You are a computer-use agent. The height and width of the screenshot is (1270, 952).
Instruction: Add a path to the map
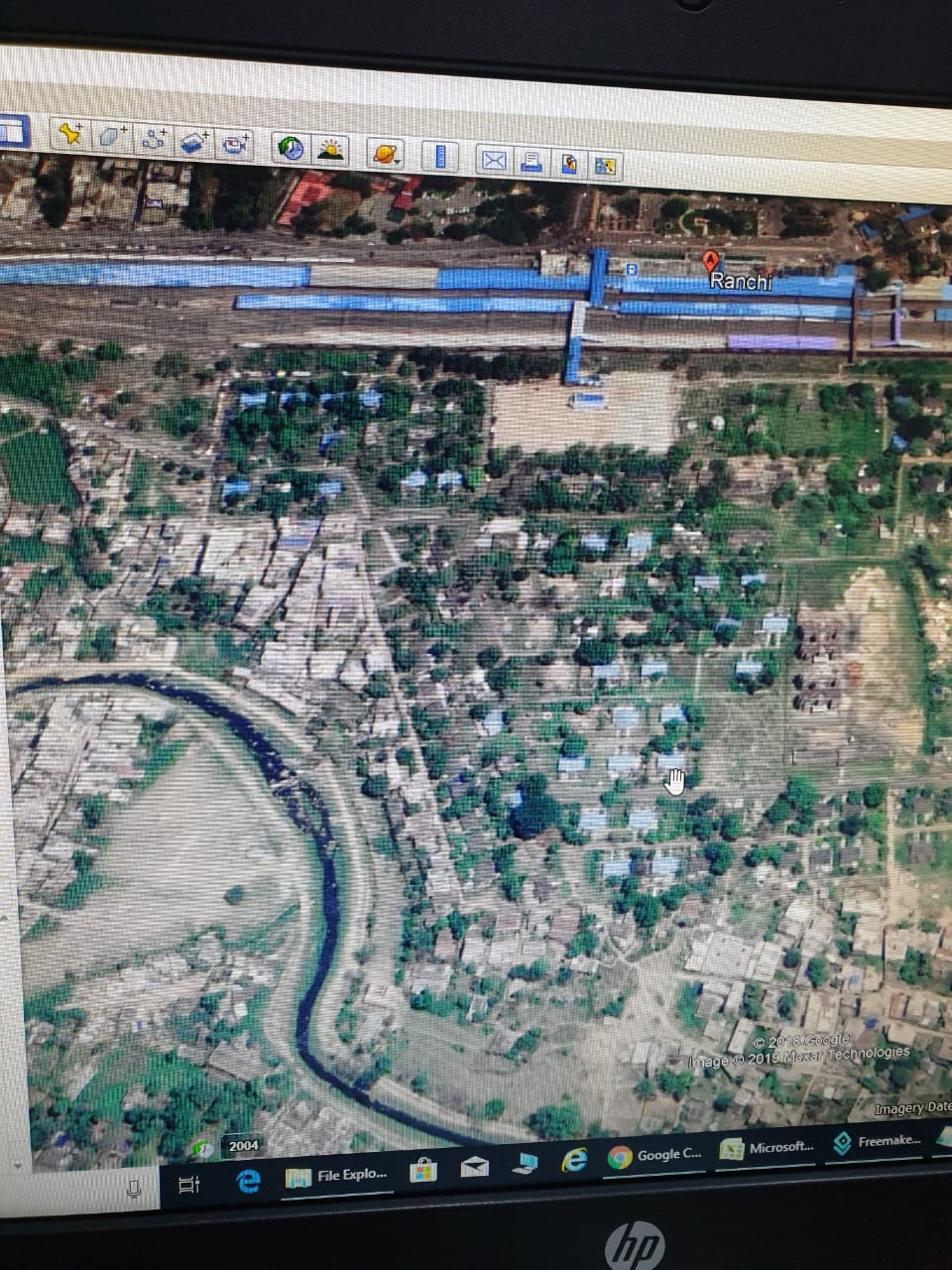[x=152, y=140]
